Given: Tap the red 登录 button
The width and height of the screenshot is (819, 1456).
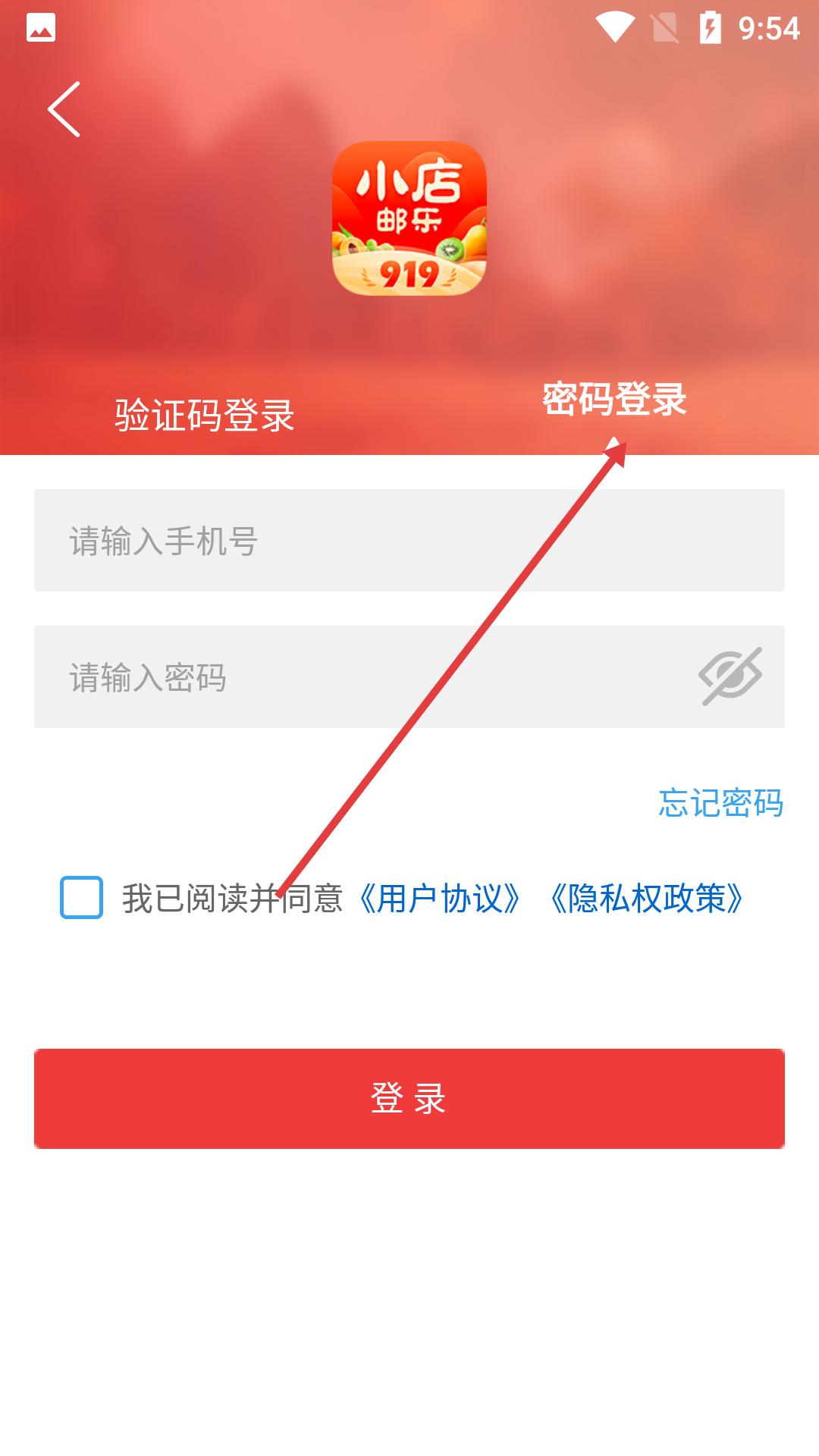Looking at the screenshot, I should pos(409,1098).
